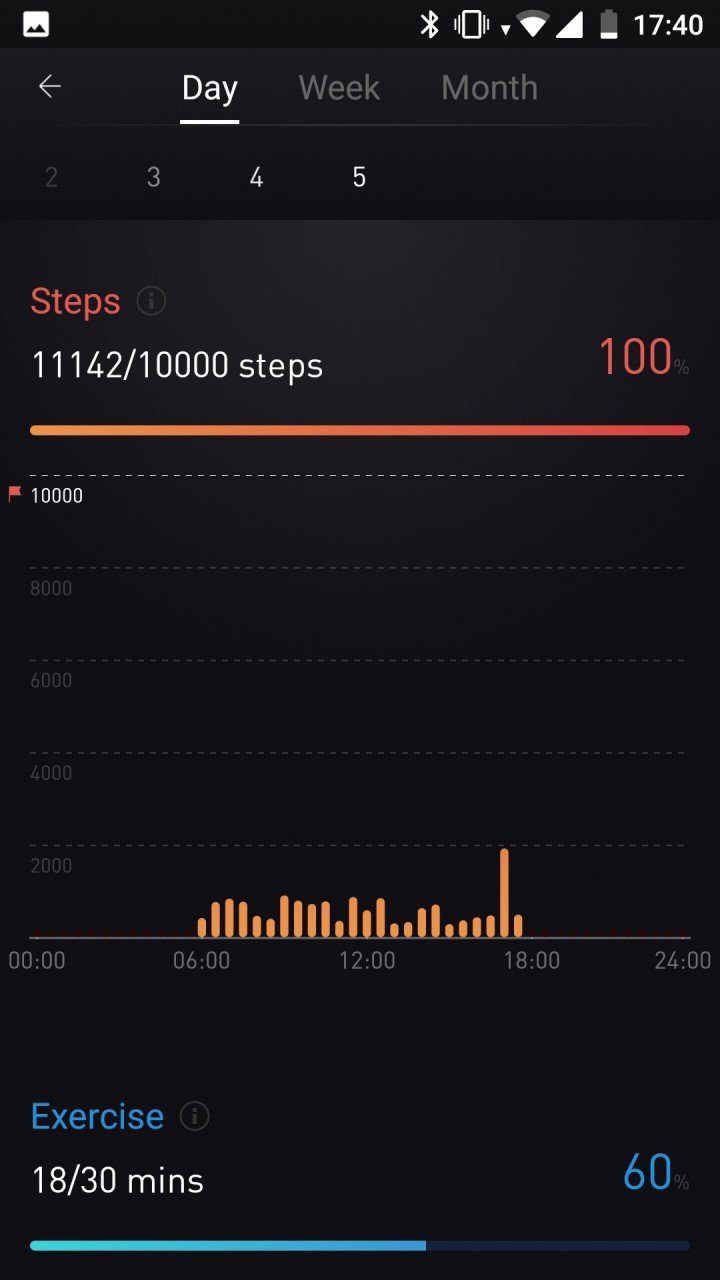
Task: Select day 4 in date strip
Action: point(256,177)
